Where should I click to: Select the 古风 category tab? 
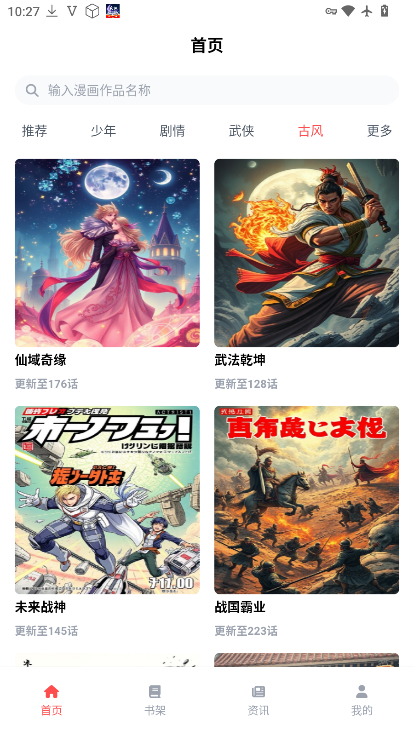(x=310, y=130)
